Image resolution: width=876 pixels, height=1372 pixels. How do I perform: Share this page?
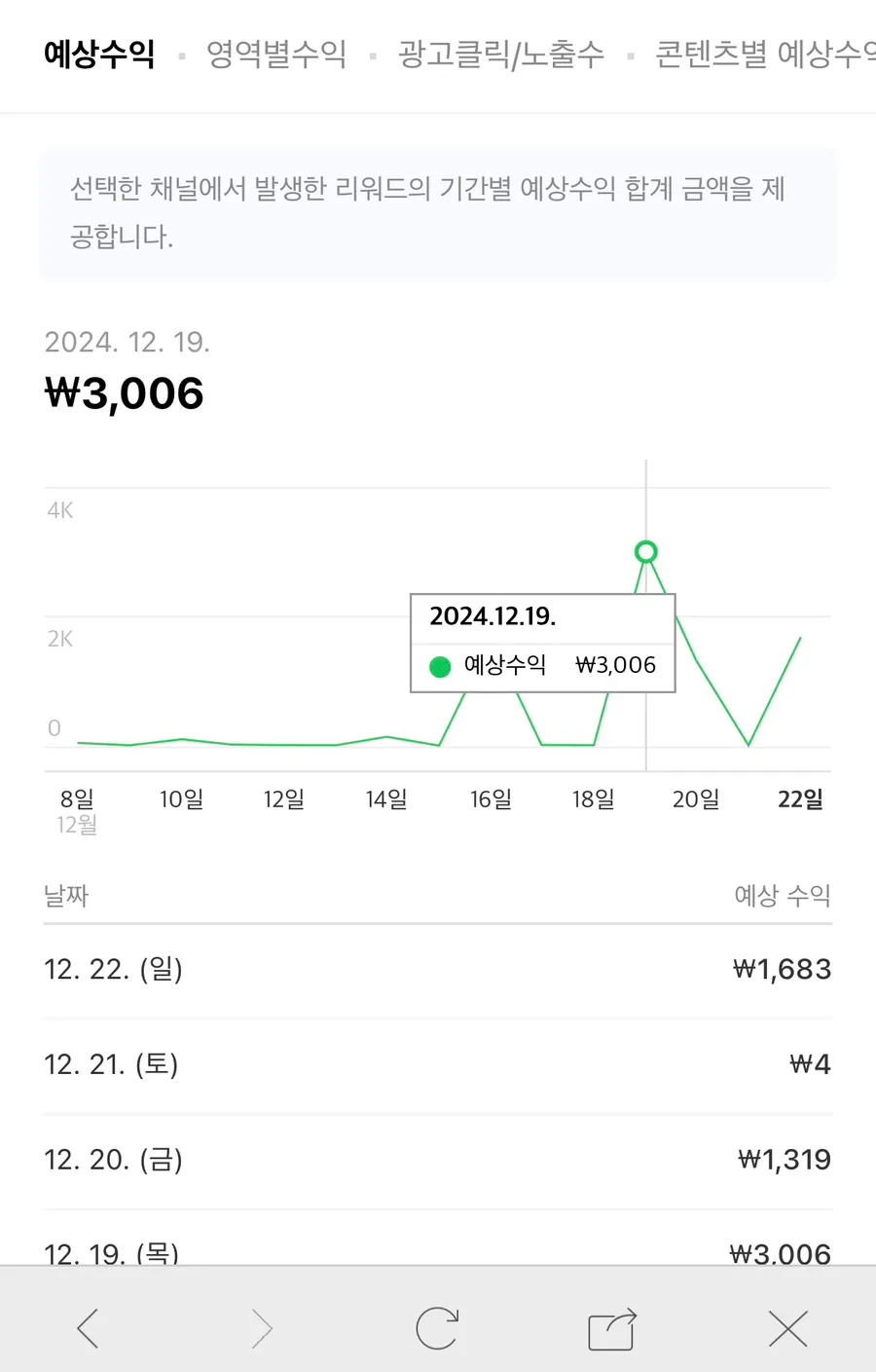coord(612,1329)
